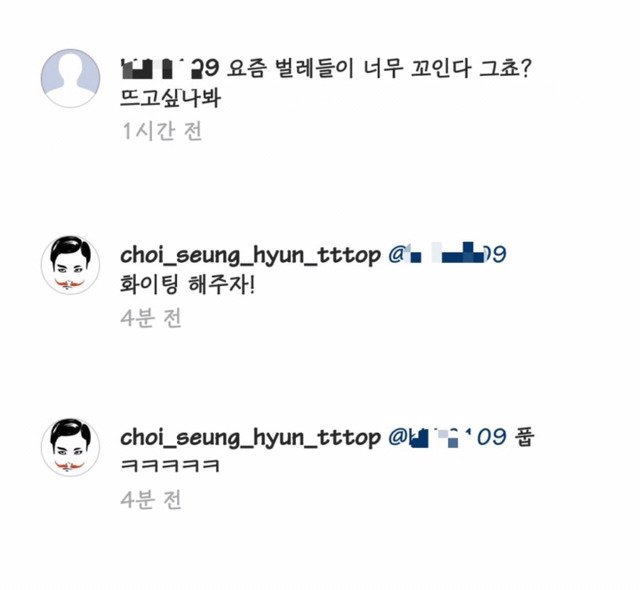The width and height of the screenshot is (640, 590).
Task: Open choi_seung_hyun_tttop's avatar beside the 화이팅 해주자! comment
Action: pyautogui.click(x=69, y=267)
